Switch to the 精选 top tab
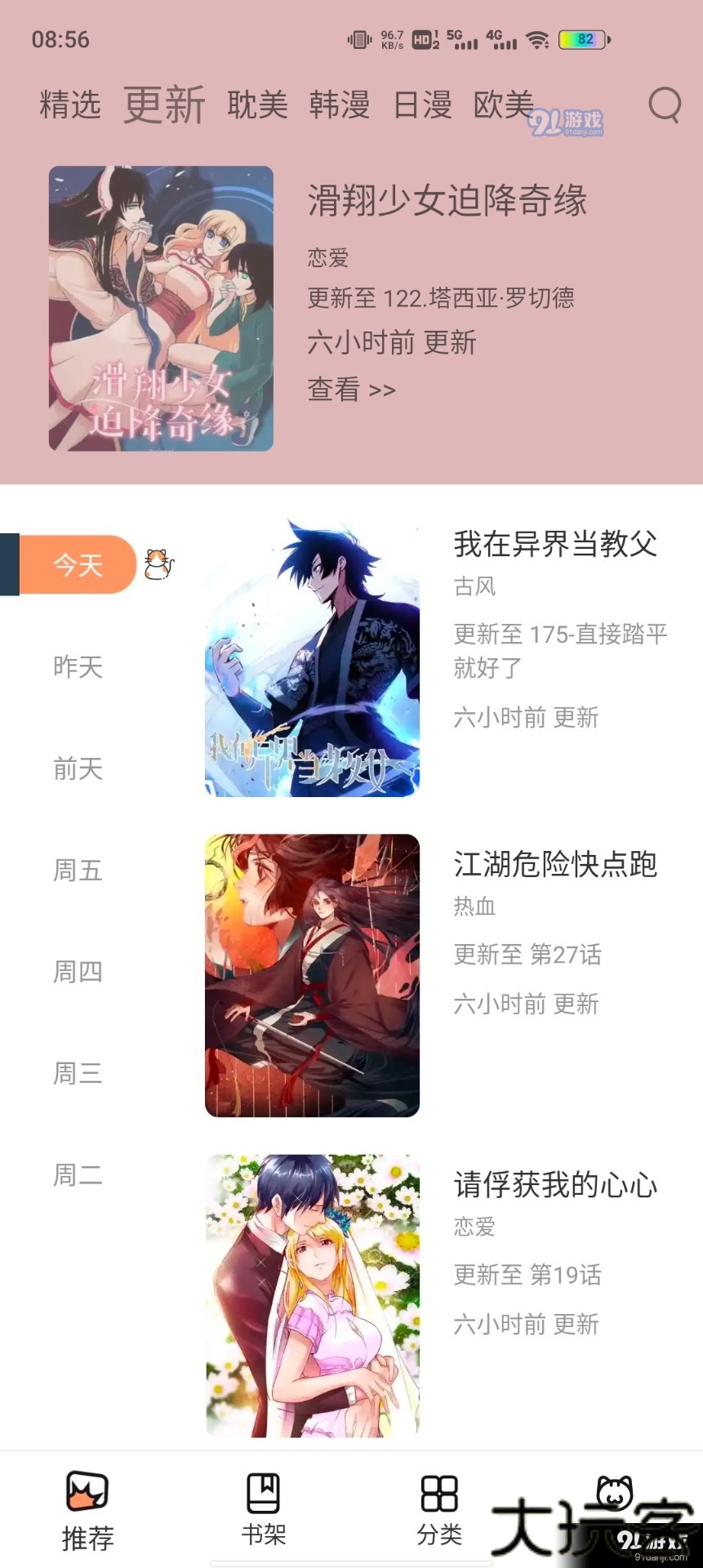 coord(70,105)
